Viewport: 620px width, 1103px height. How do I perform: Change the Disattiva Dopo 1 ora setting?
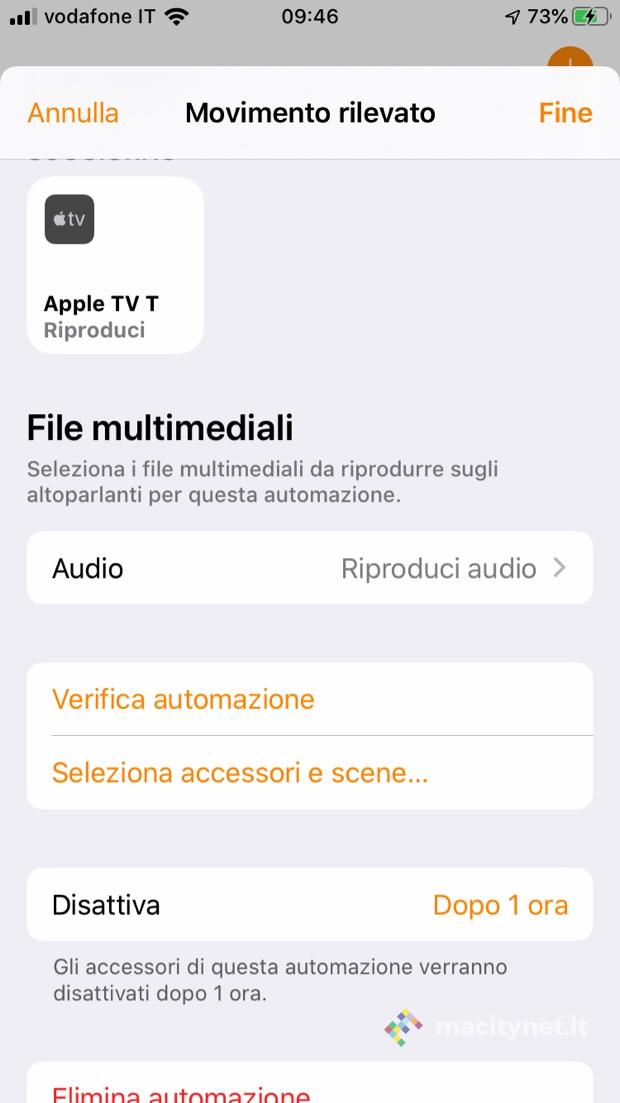[309, 905]
